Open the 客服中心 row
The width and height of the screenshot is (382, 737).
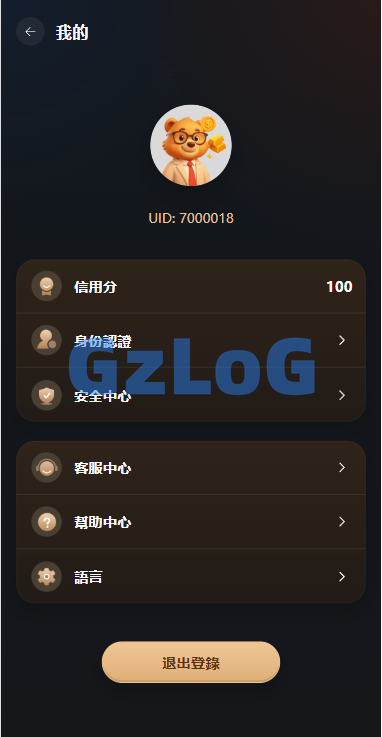(191, 467)
